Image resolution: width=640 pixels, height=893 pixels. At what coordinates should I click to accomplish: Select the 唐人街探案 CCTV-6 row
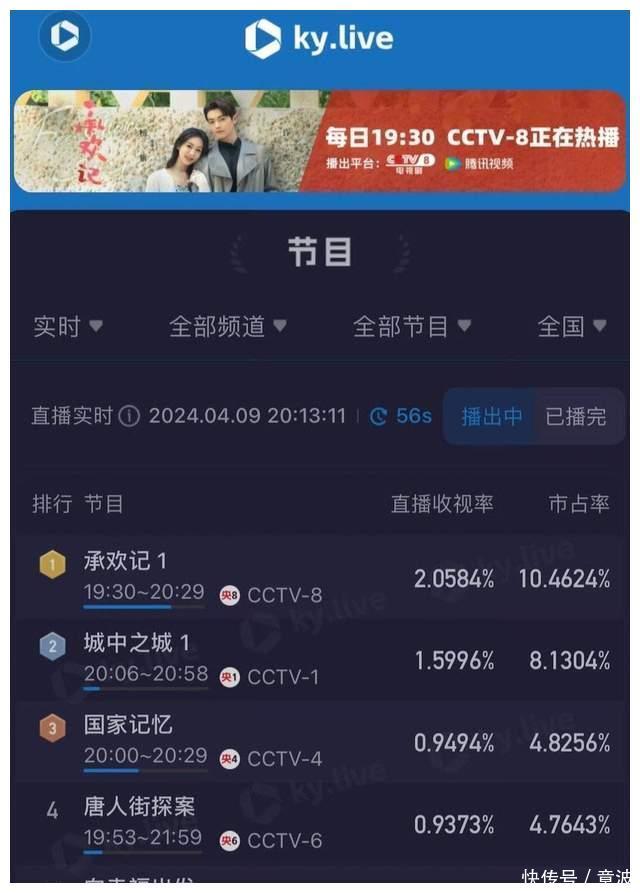[320, 823]
